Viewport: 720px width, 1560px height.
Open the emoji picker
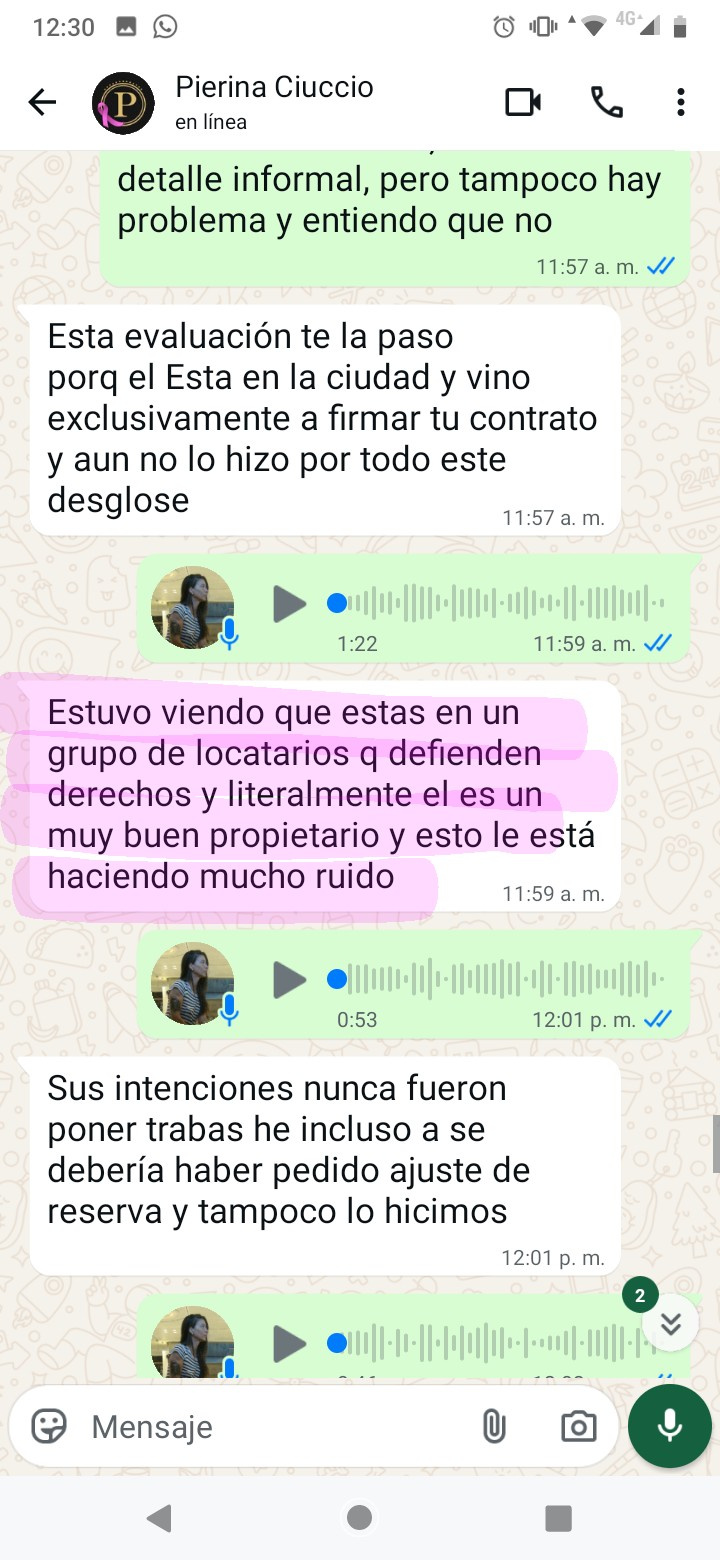49,1426
